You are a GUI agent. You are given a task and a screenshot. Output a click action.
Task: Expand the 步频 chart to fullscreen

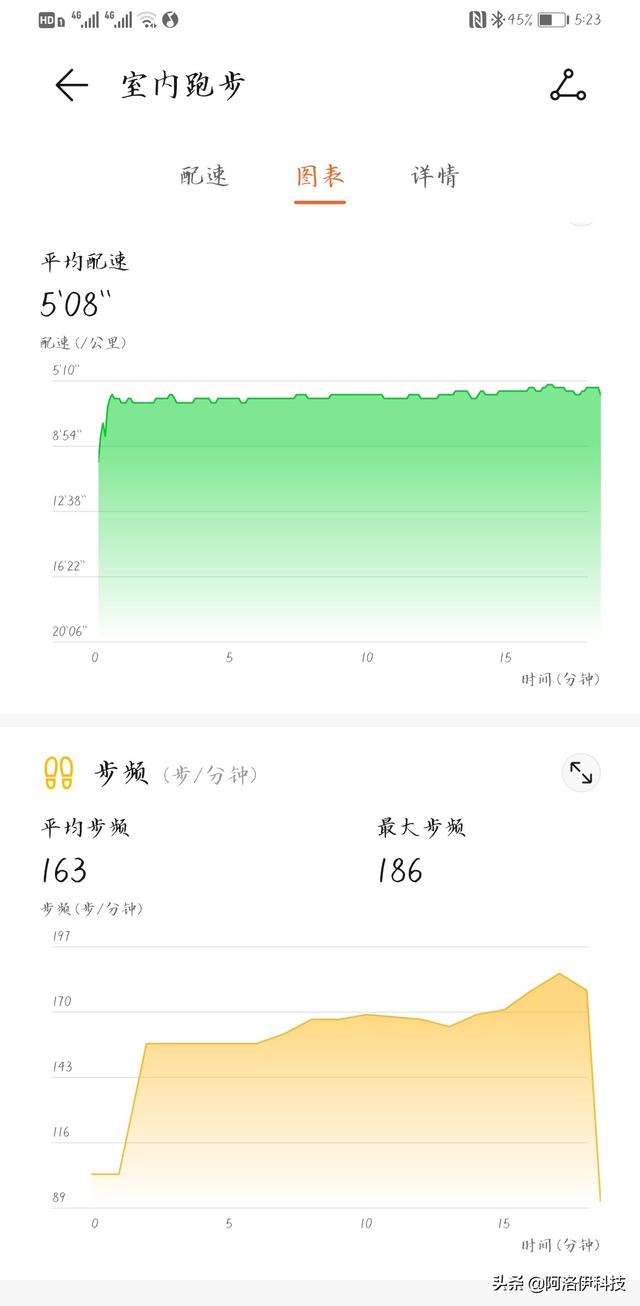point(581,772)
